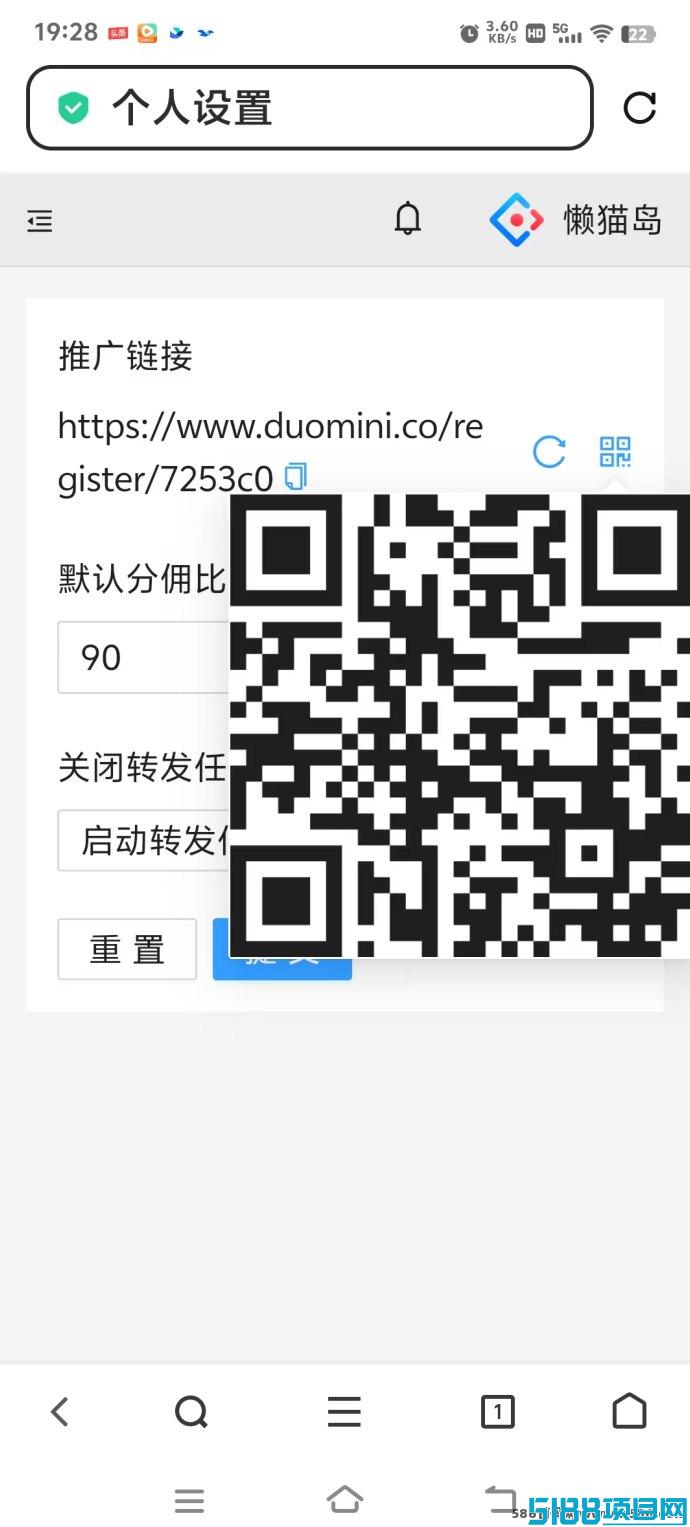
Task: Reload the page from the address bar
Action: (x=639, y=108)
